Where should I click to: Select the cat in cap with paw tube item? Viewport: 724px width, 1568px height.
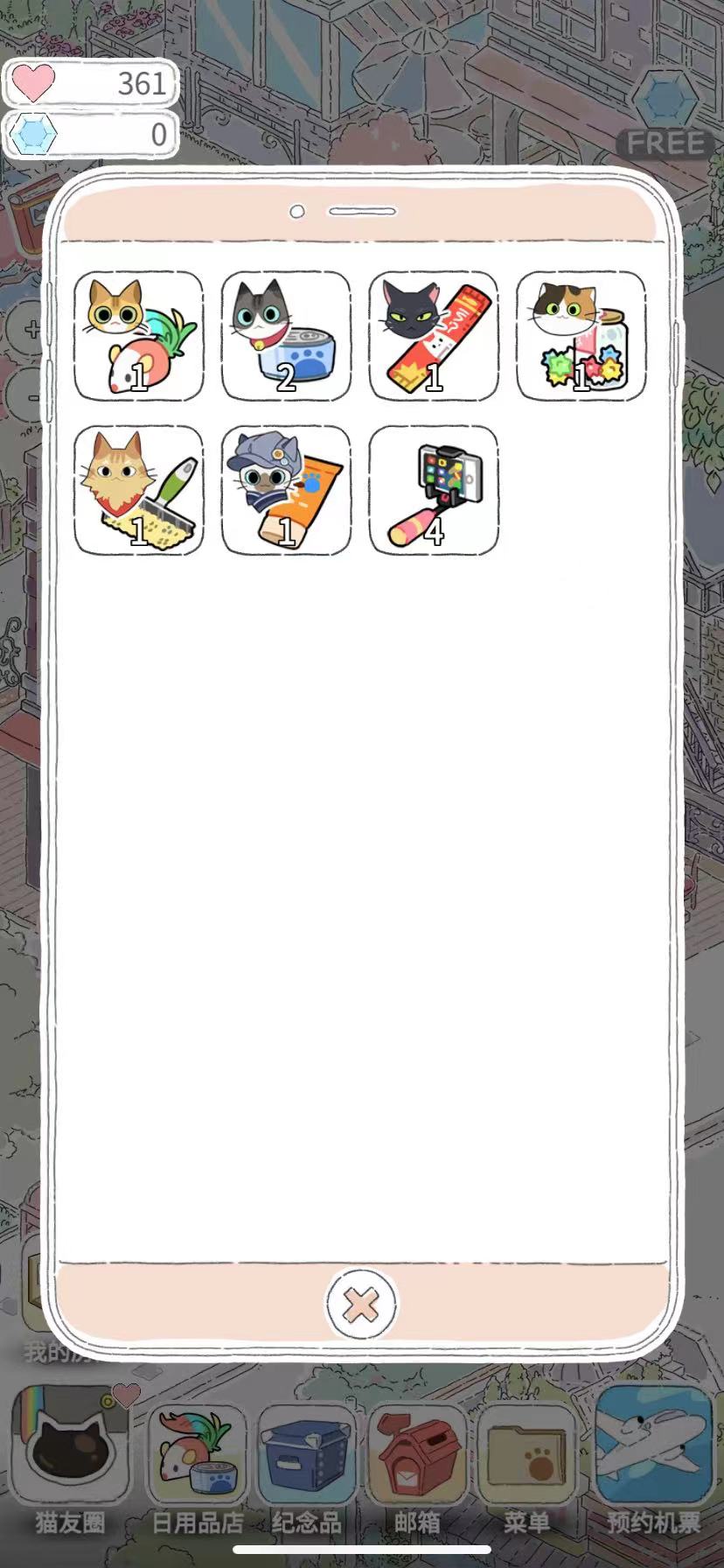point(286,490)
